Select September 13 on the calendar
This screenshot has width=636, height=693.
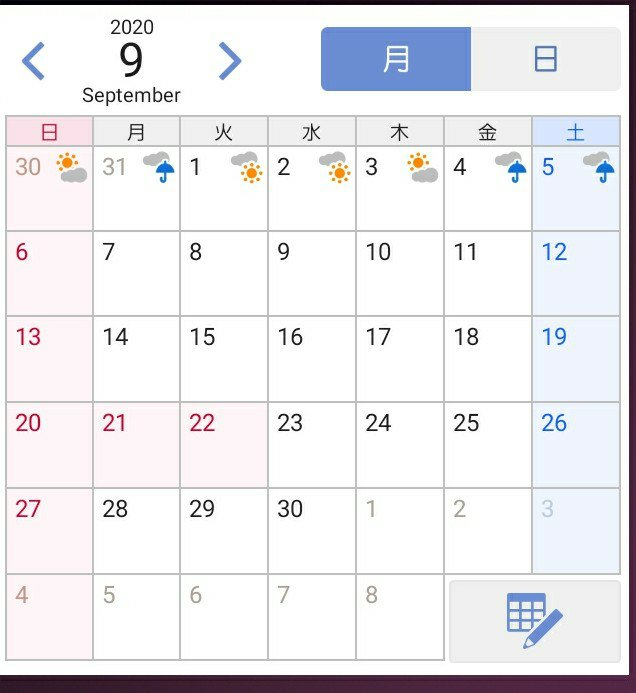coord(49,359)
